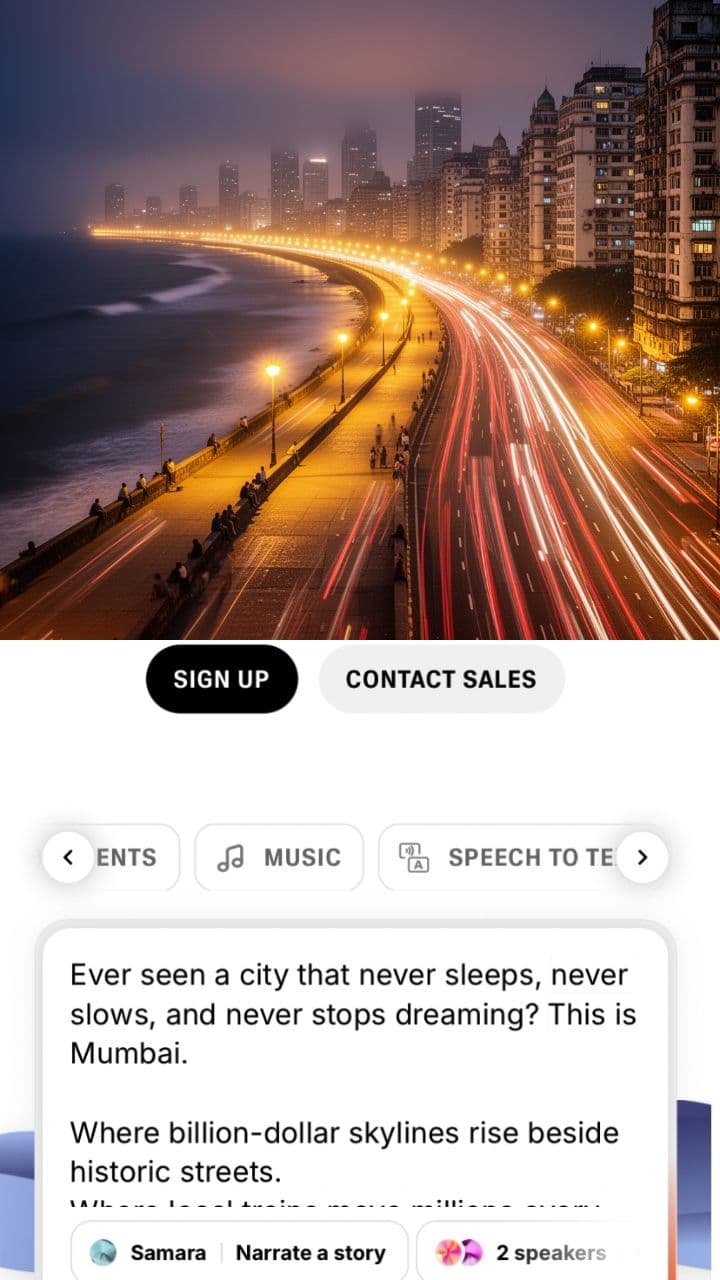Click the purple speaker avatar icon
This screenshot has width=720, height=1280.
[x=470, y=1252]
